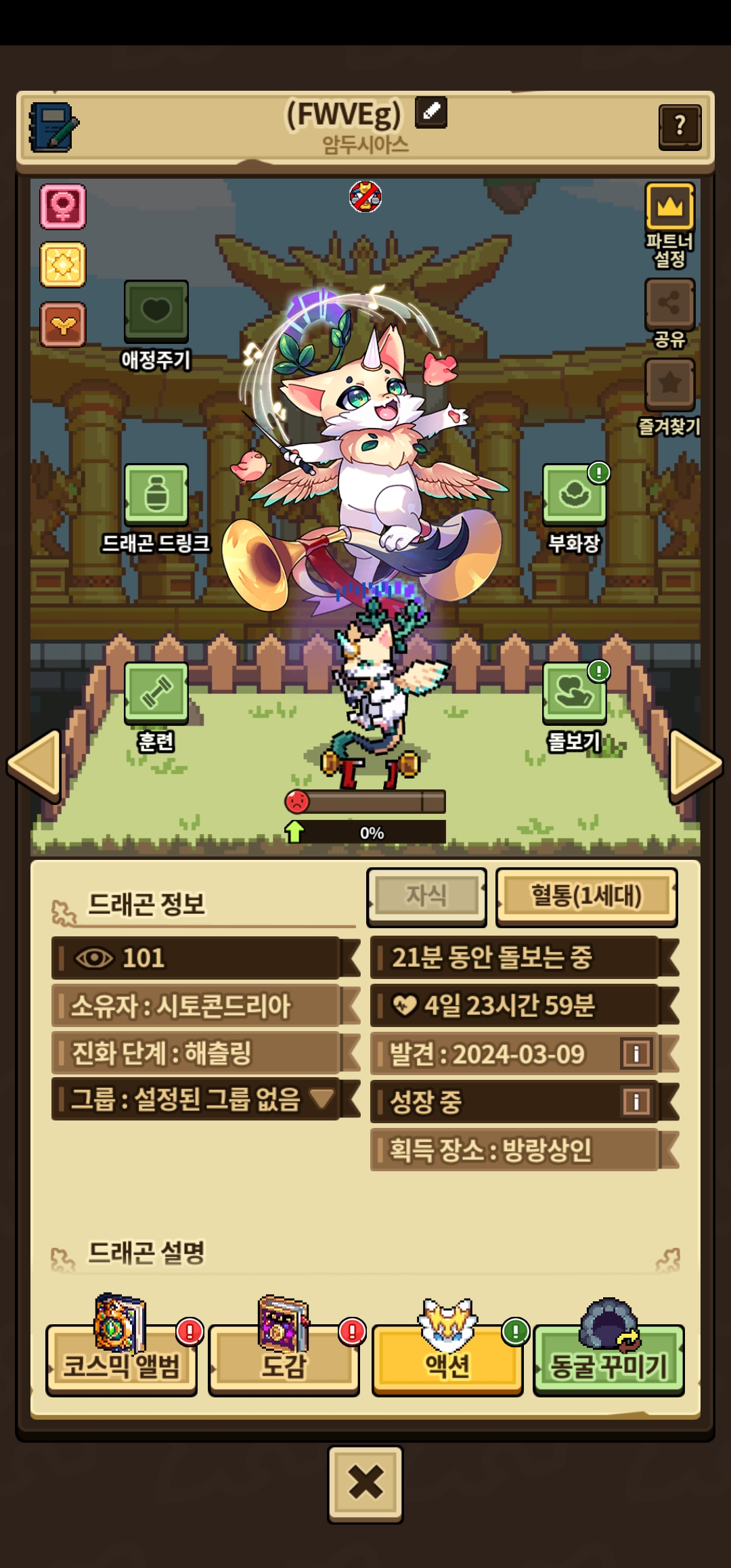Show info for 발견 date
731x1568 pixels.
click(x=636, y=1053)
